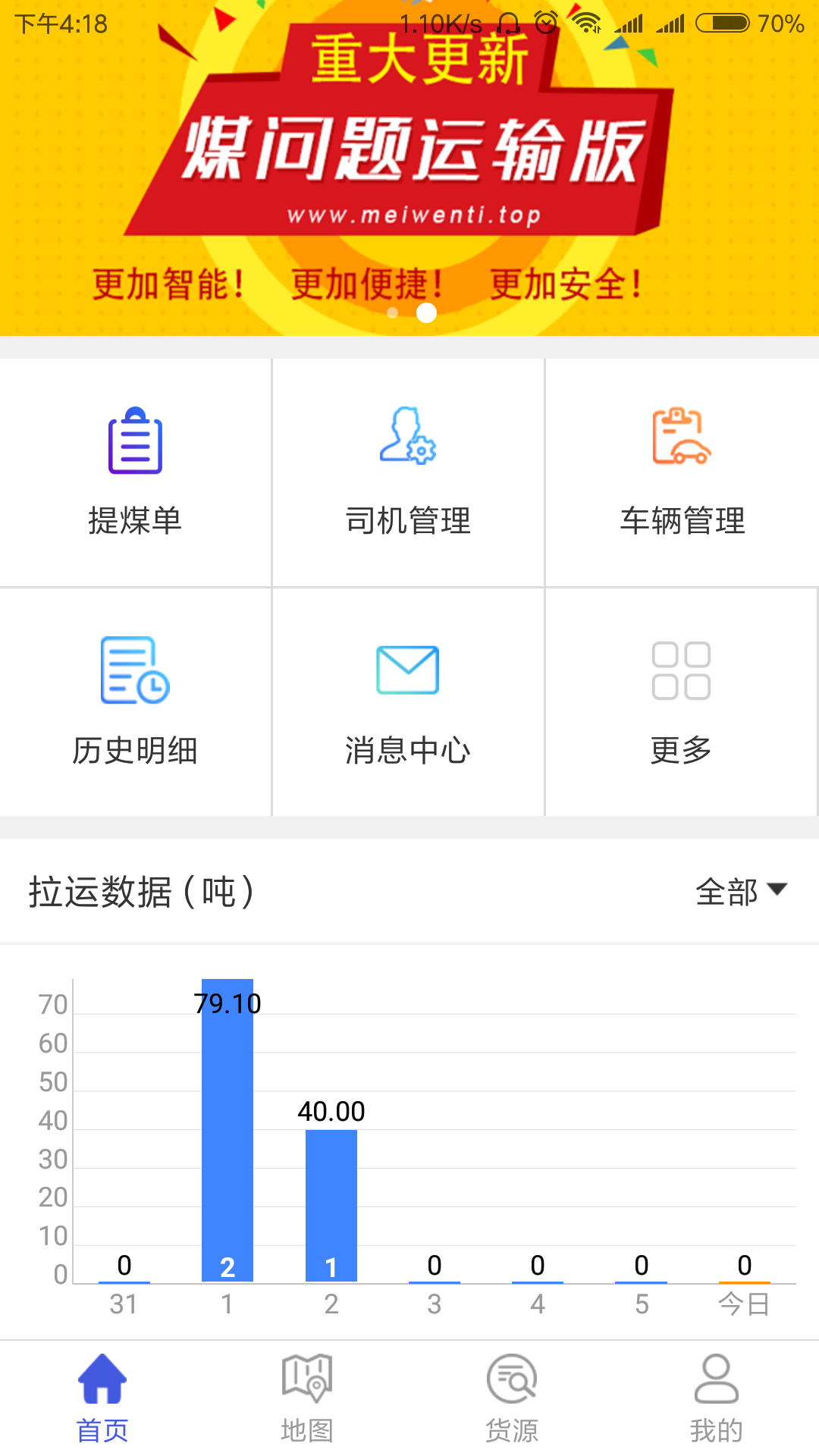Open the 我的 profile tab

coord(717,1398)
